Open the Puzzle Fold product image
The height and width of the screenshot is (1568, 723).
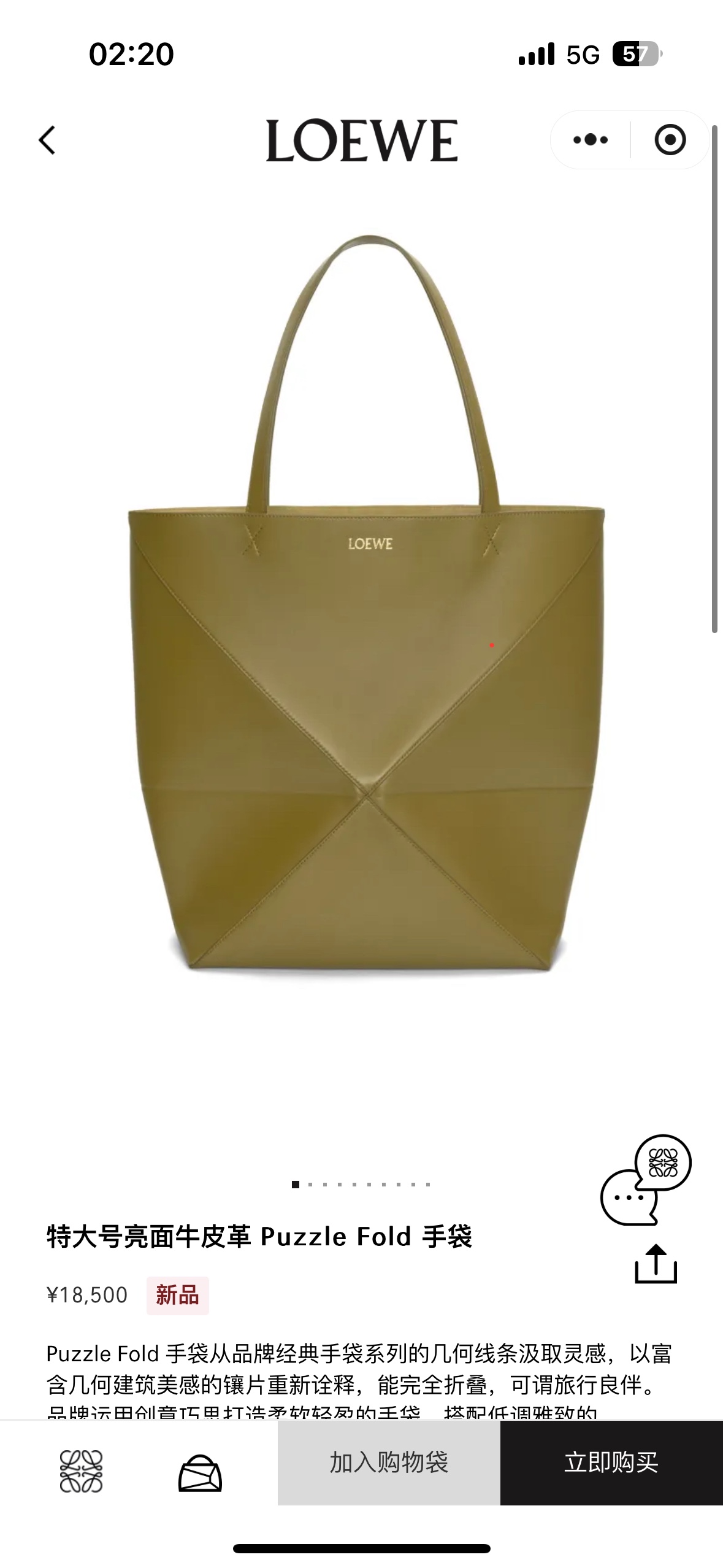coord(366,675)
